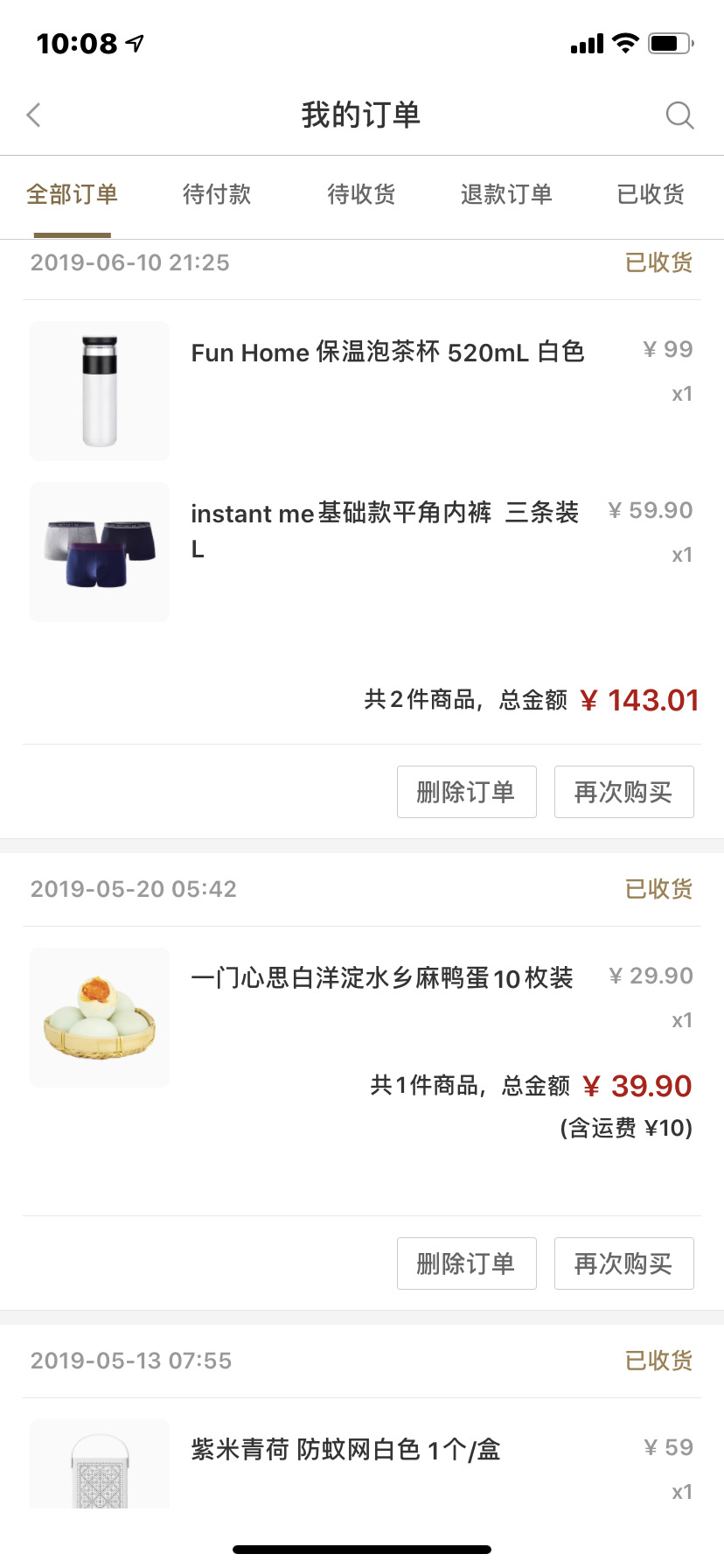Screen dimensions: 724x1568
Task: Switch to the 待收货 tab
Action: tap(361, 194)
